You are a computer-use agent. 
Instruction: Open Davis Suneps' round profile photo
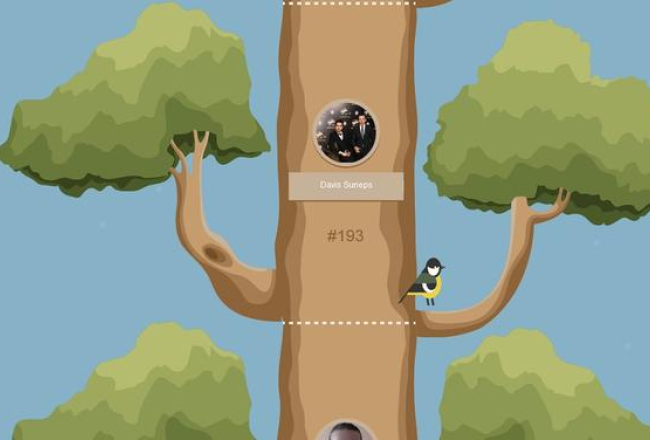pos(346,133)
